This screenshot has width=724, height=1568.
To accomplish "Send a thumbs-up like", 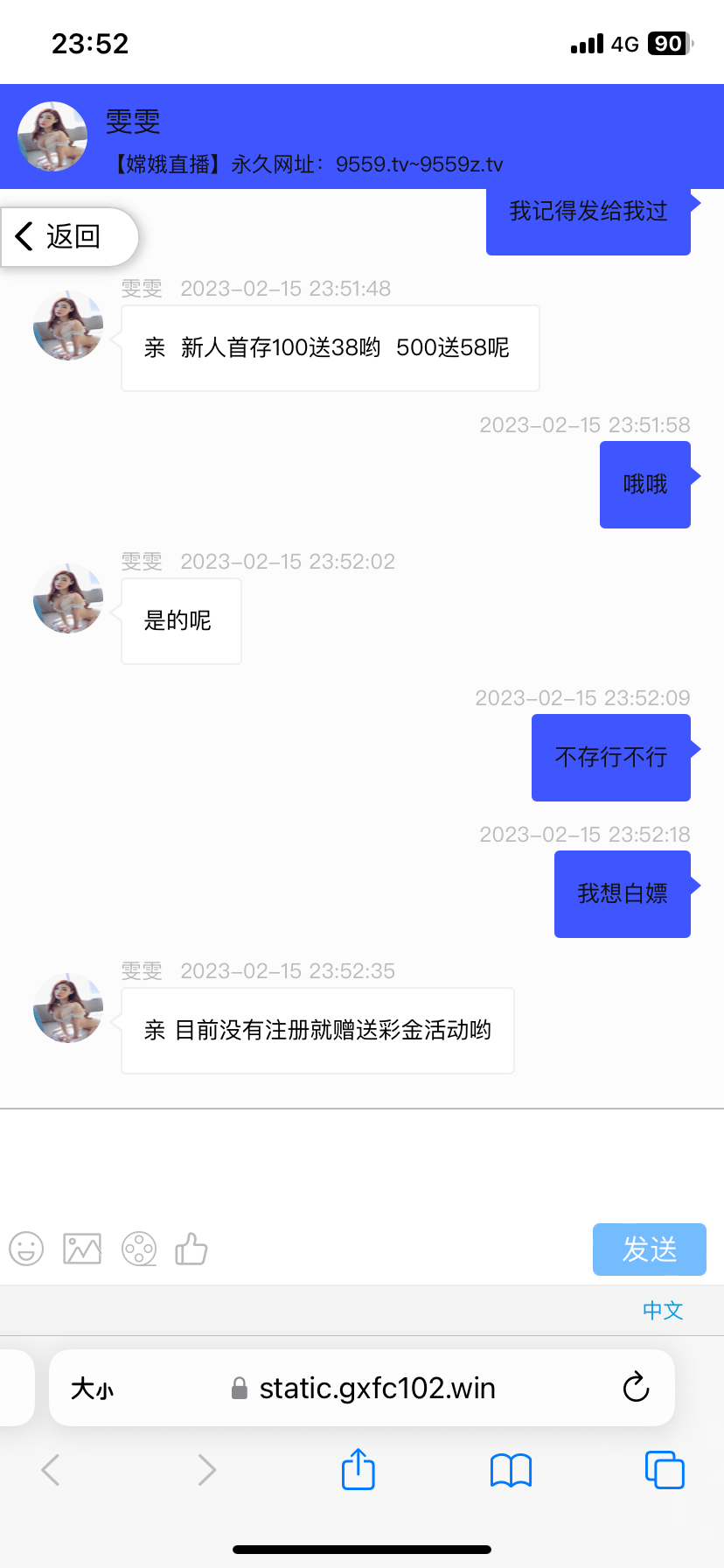I will [x=191, y=1249].
